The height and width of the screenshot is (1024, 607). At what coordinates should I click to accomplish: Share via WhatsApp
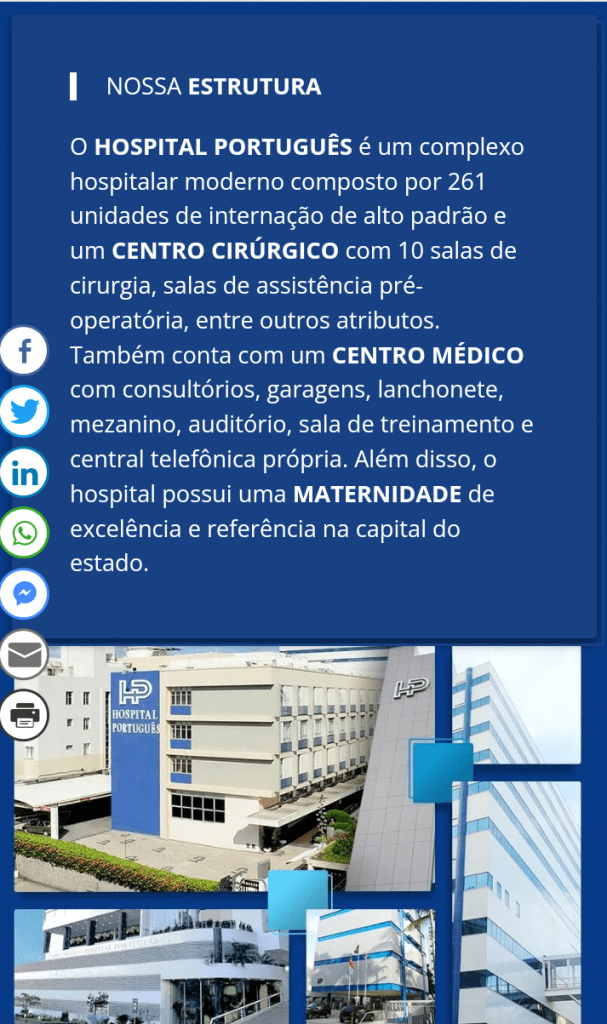pyautogui.click(x=24, y=533)
